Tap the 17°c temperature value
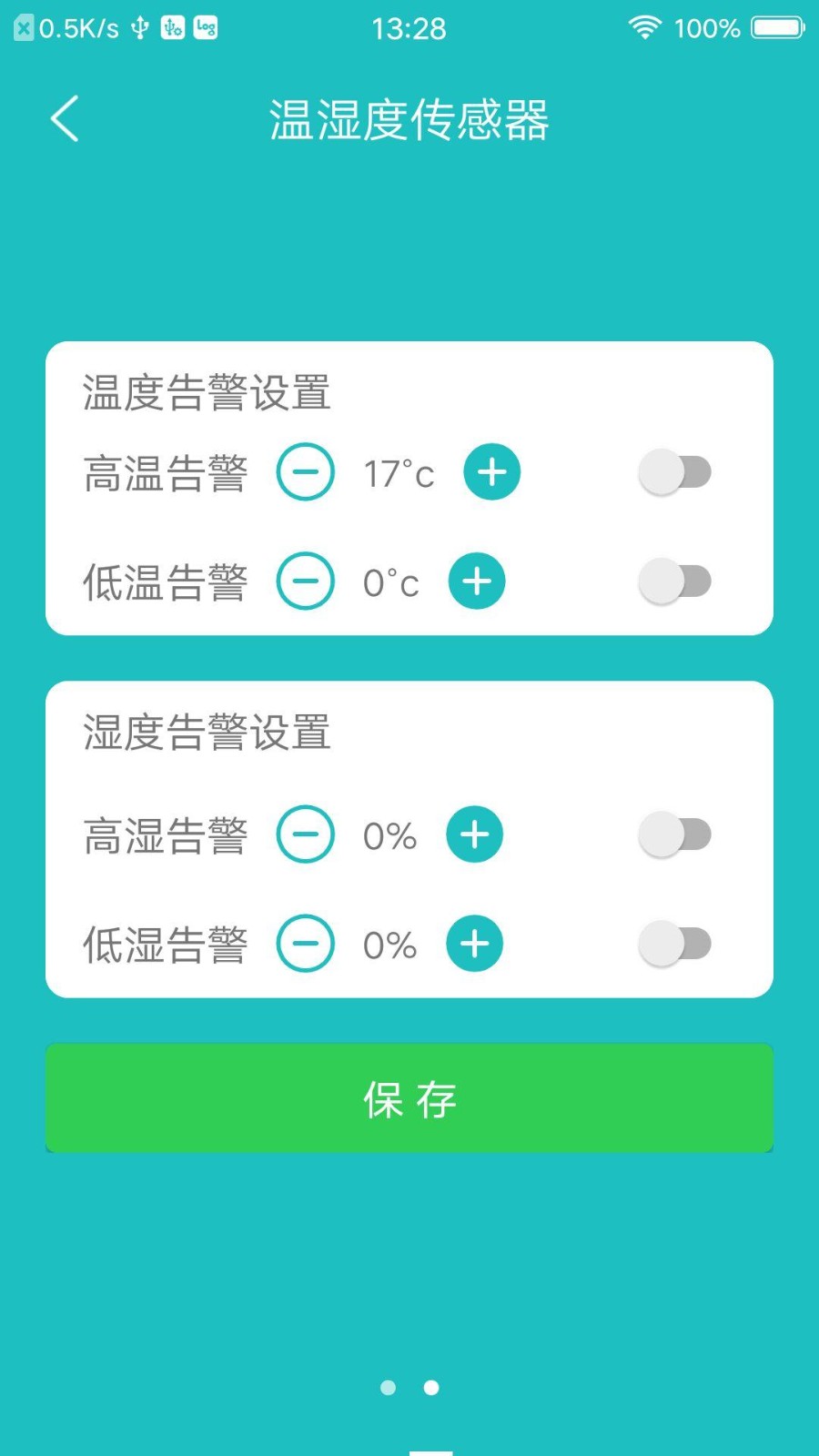The width and height of the screenshot is (819, 1456). [x=398, y=473]
